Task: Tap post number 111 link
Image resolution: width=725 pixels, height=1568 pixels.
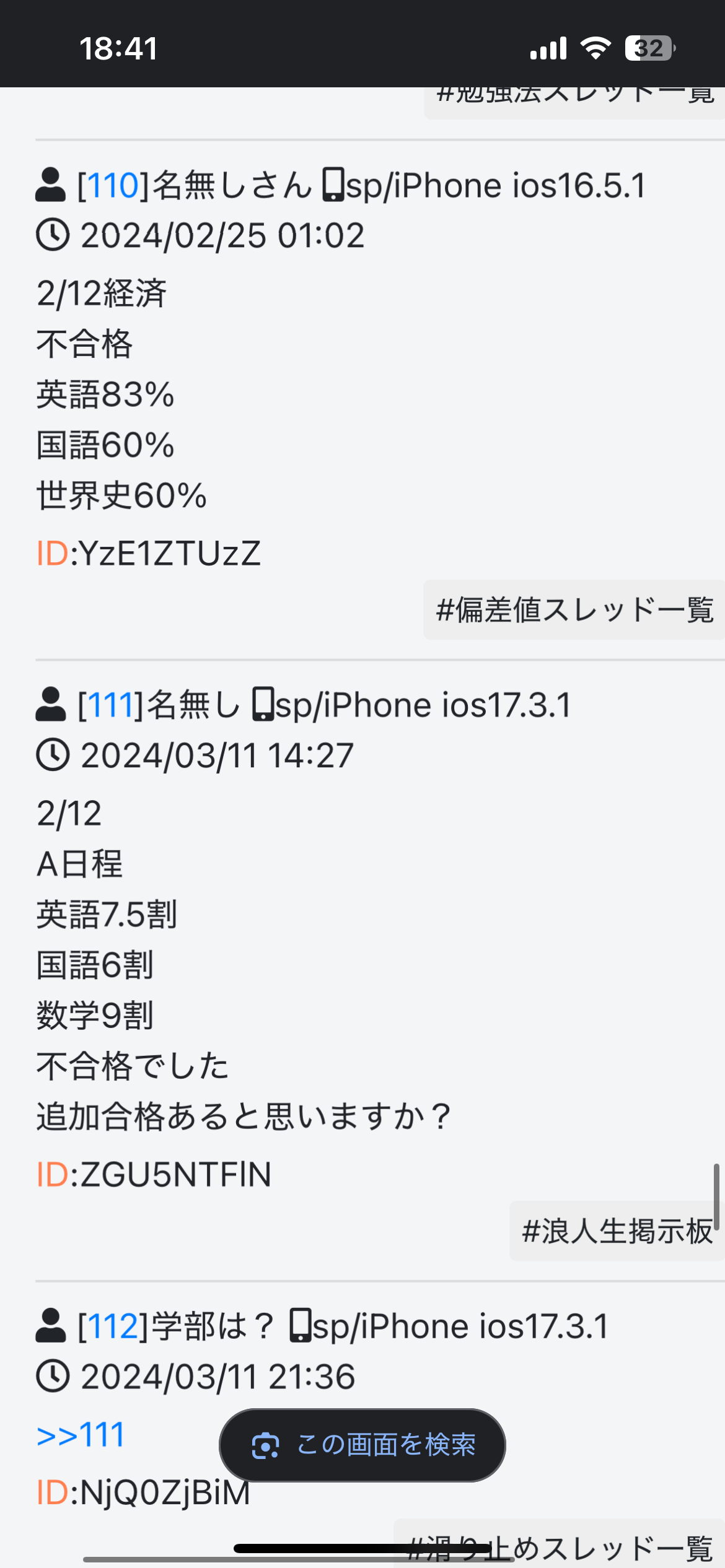Action: coord(111,705)
